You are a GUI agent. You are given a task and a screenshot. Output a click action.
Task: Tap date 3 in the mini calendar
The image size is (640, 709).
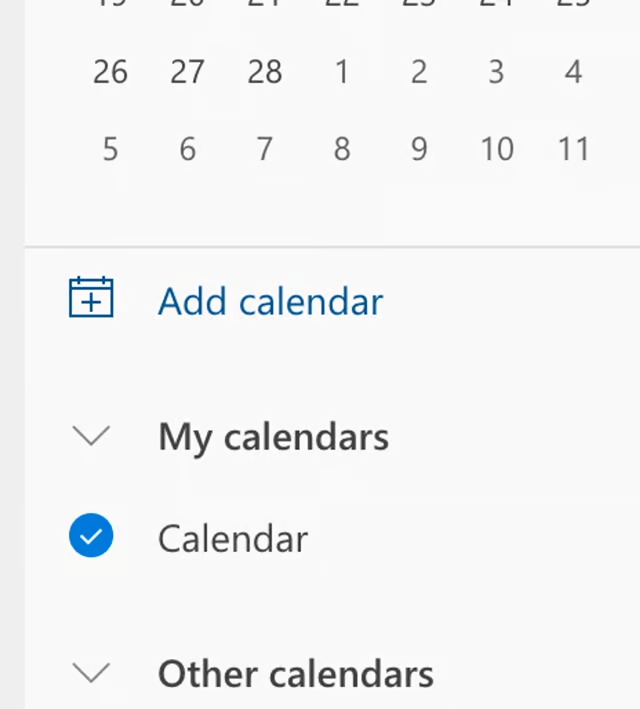coord(496,72)
